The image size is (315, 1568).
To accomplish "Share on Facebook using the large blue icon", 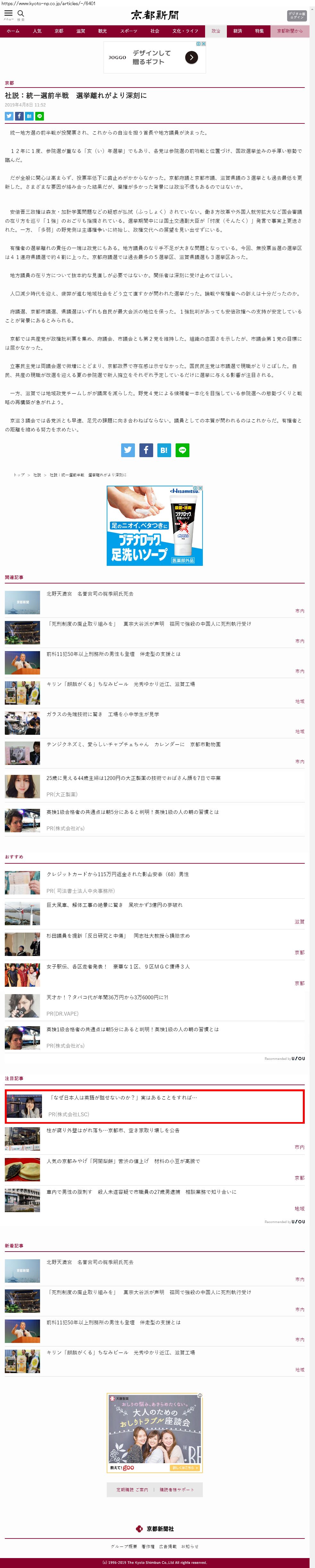I will [x=146, y=450].
